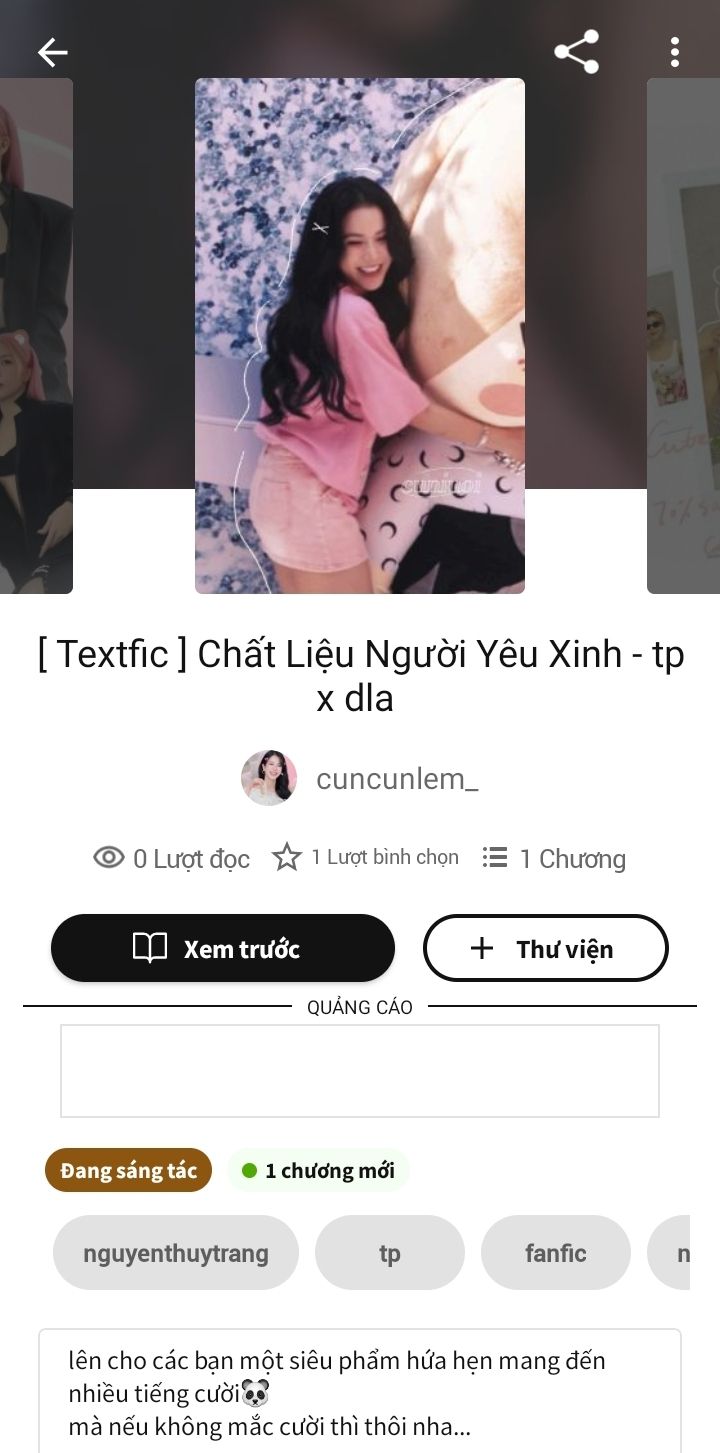
Task: Go back using the arrow icon
Action: coord(52,52)
